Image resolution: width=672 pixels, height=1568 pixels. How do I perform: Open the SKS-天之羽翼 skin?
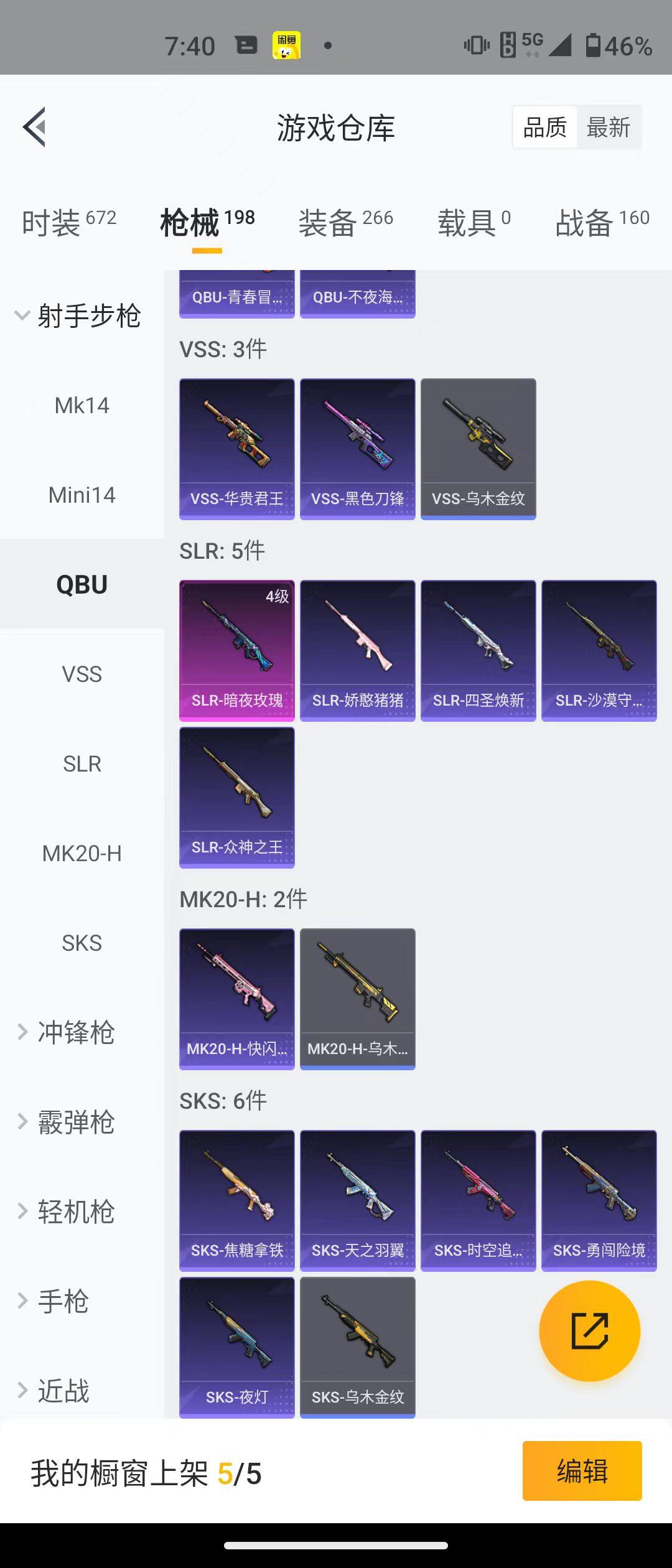click(357, 1200)
